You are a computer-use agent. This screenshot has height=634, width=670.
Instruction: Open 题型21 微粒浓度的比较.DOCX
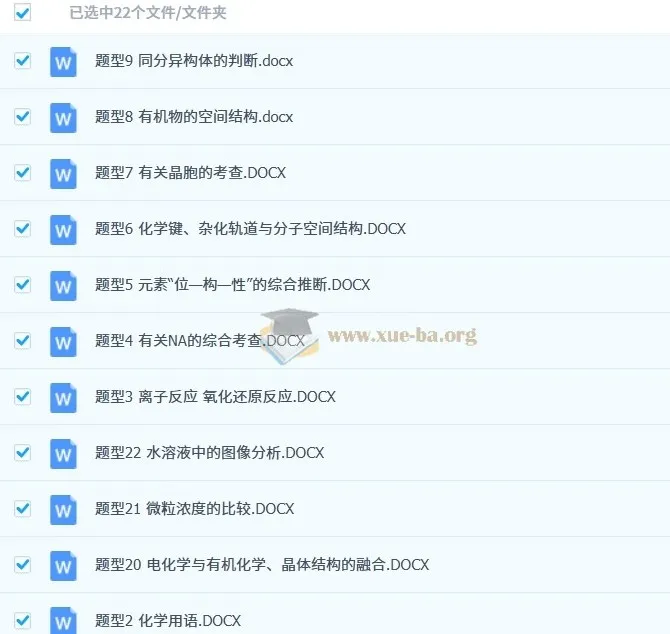(194, 509)
